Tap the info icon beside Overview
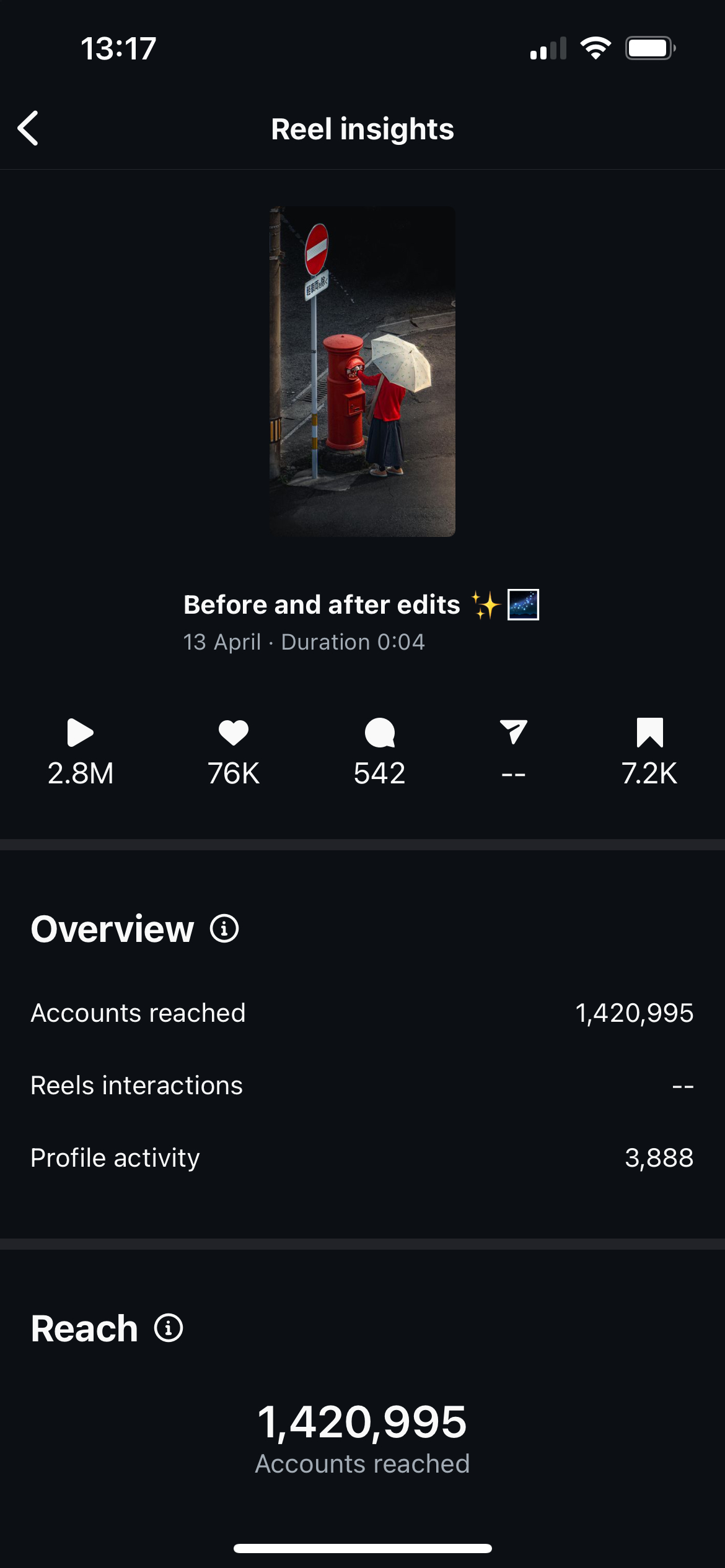This screenshot has height=1568, width=725. (224, 929)
